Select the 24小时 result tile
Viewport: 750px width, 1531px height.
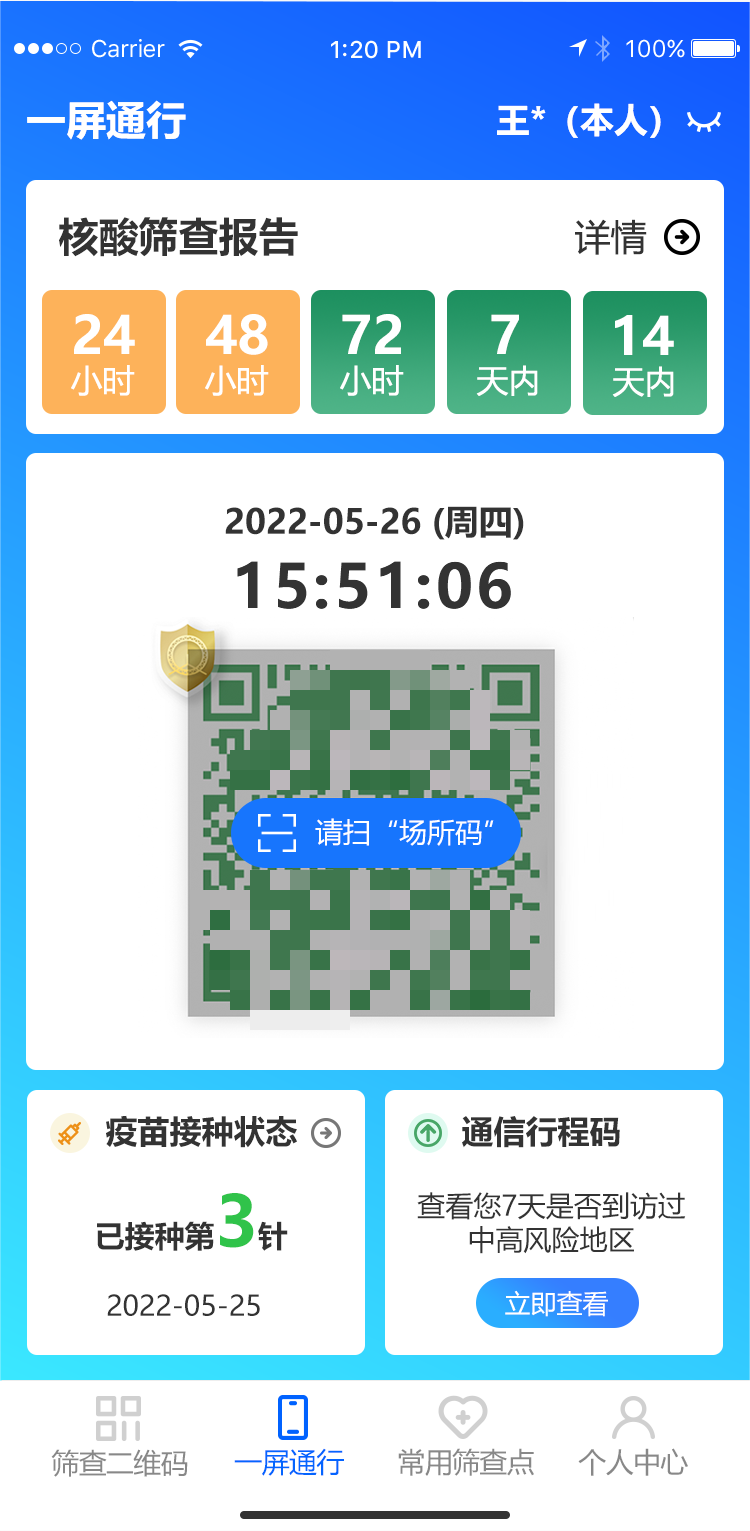pos(104,352)
